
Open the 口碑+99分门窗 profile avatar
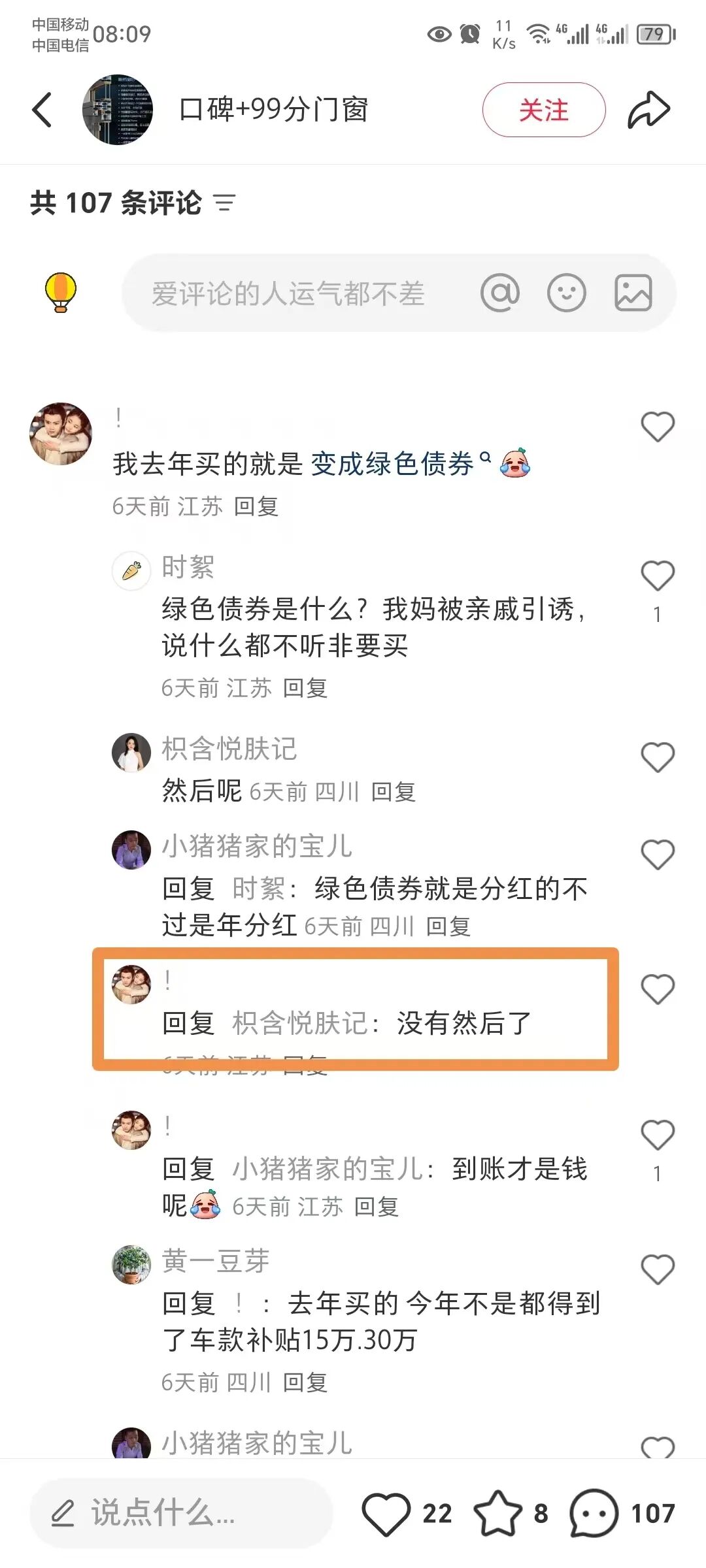point(118,110)
